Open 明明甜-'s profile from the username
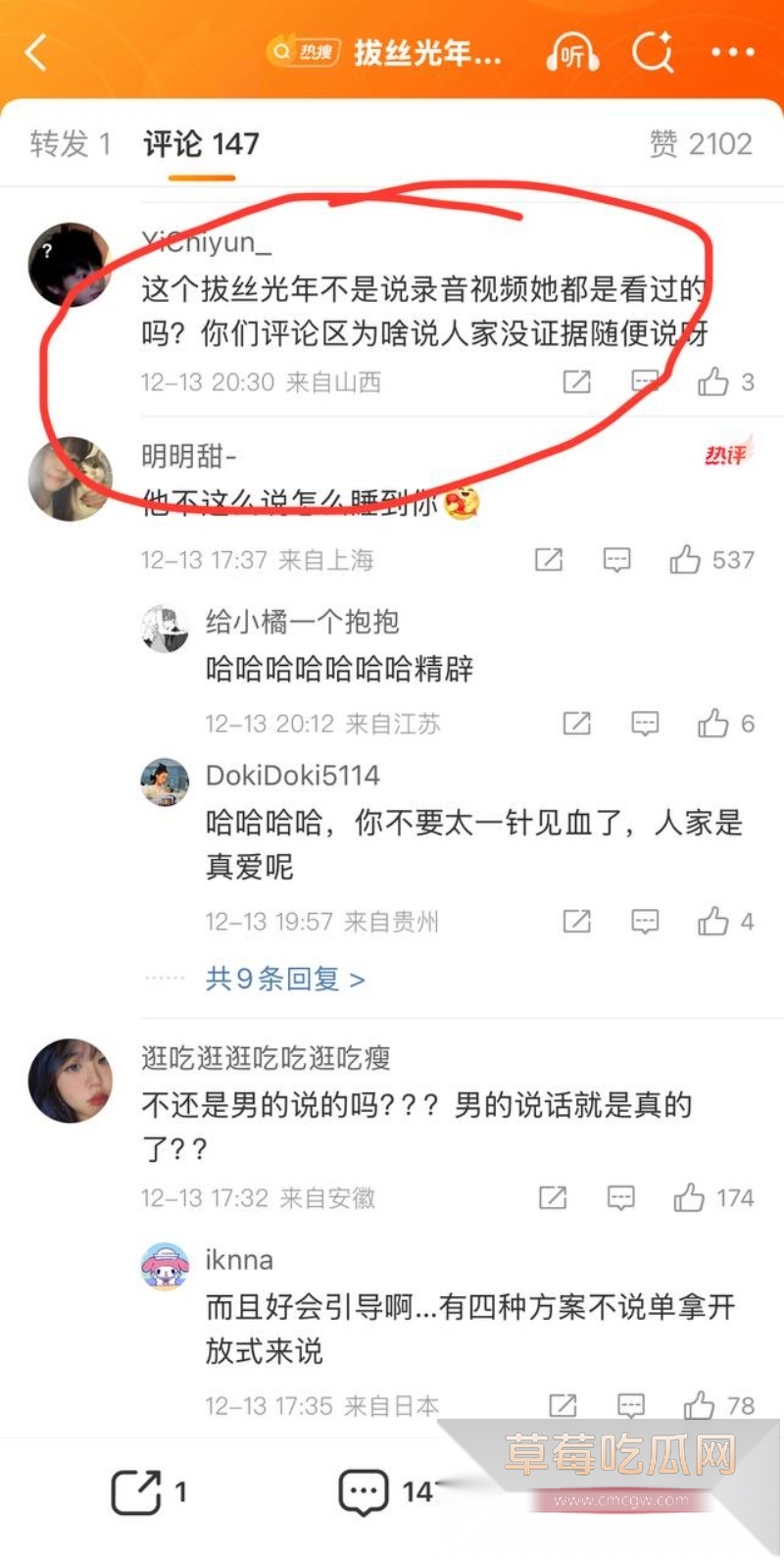 [186, 457]
